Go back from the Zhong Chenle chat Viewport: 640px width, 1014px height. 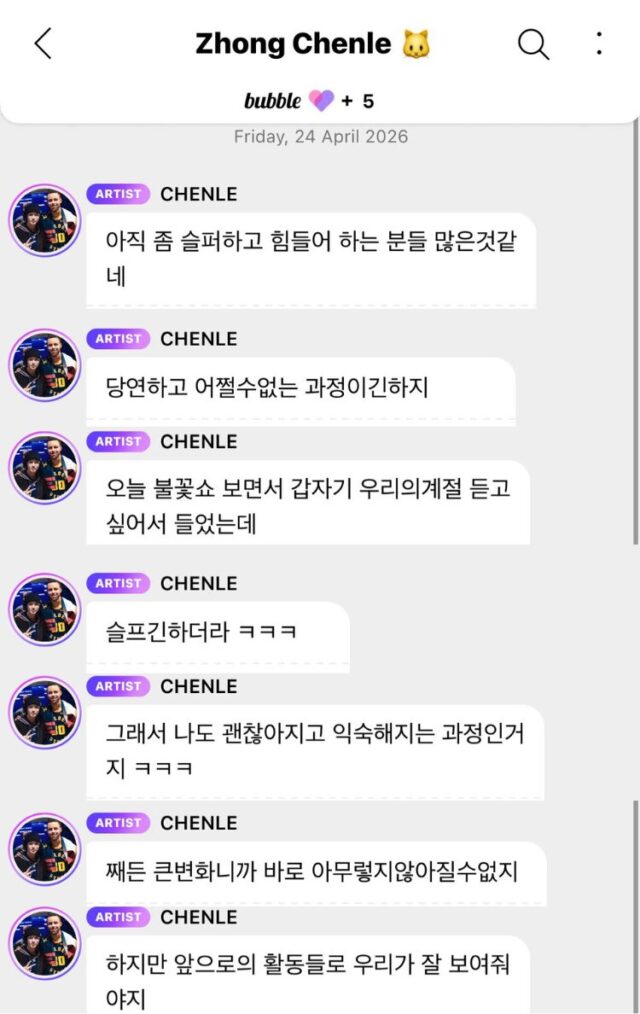point(42,43)
